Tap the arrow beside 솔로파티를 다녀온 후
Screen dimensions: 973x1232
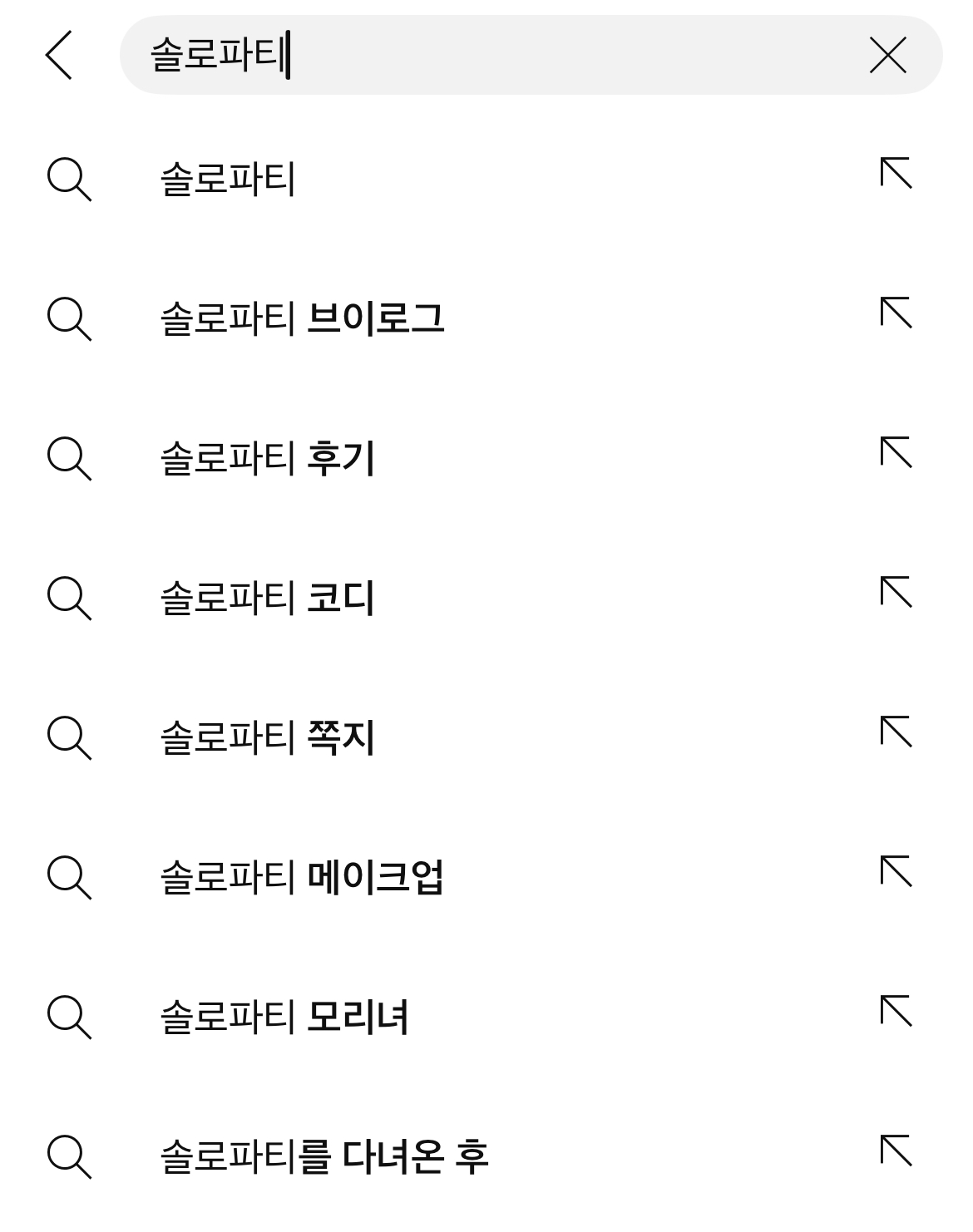tap(896, 1151)
